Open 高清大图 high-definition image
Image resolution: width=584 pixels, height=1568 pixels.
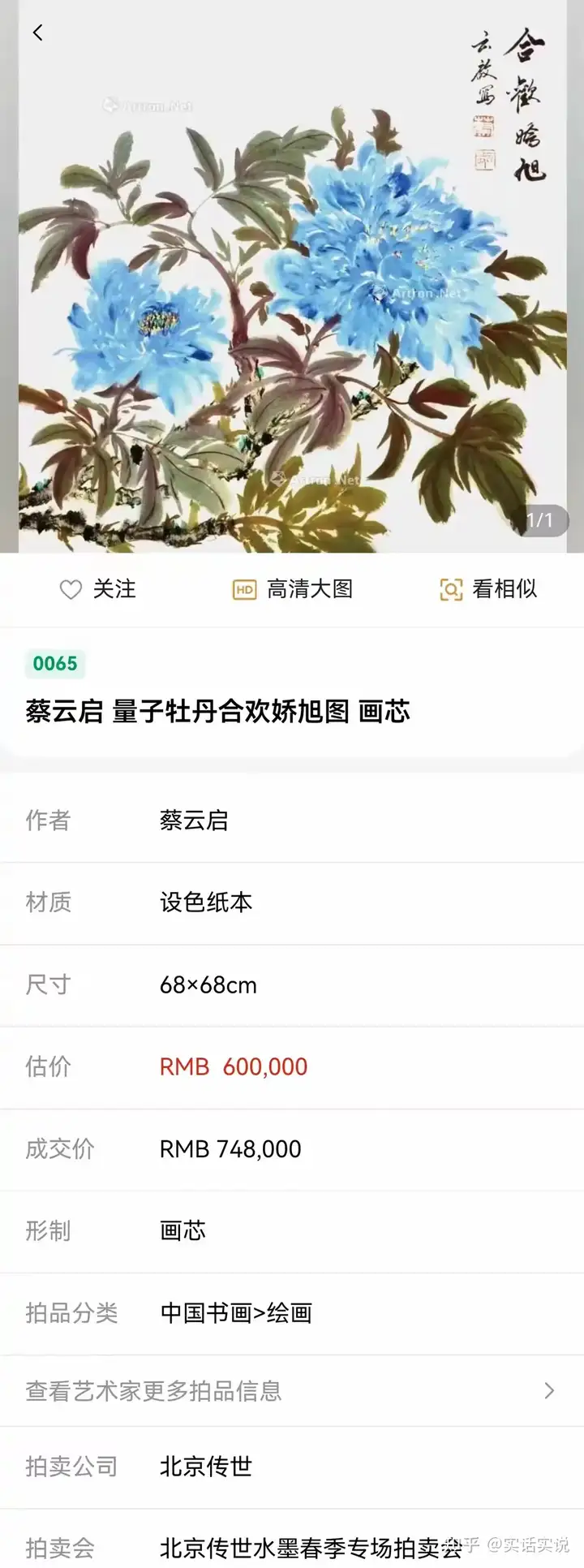(293, 589)
